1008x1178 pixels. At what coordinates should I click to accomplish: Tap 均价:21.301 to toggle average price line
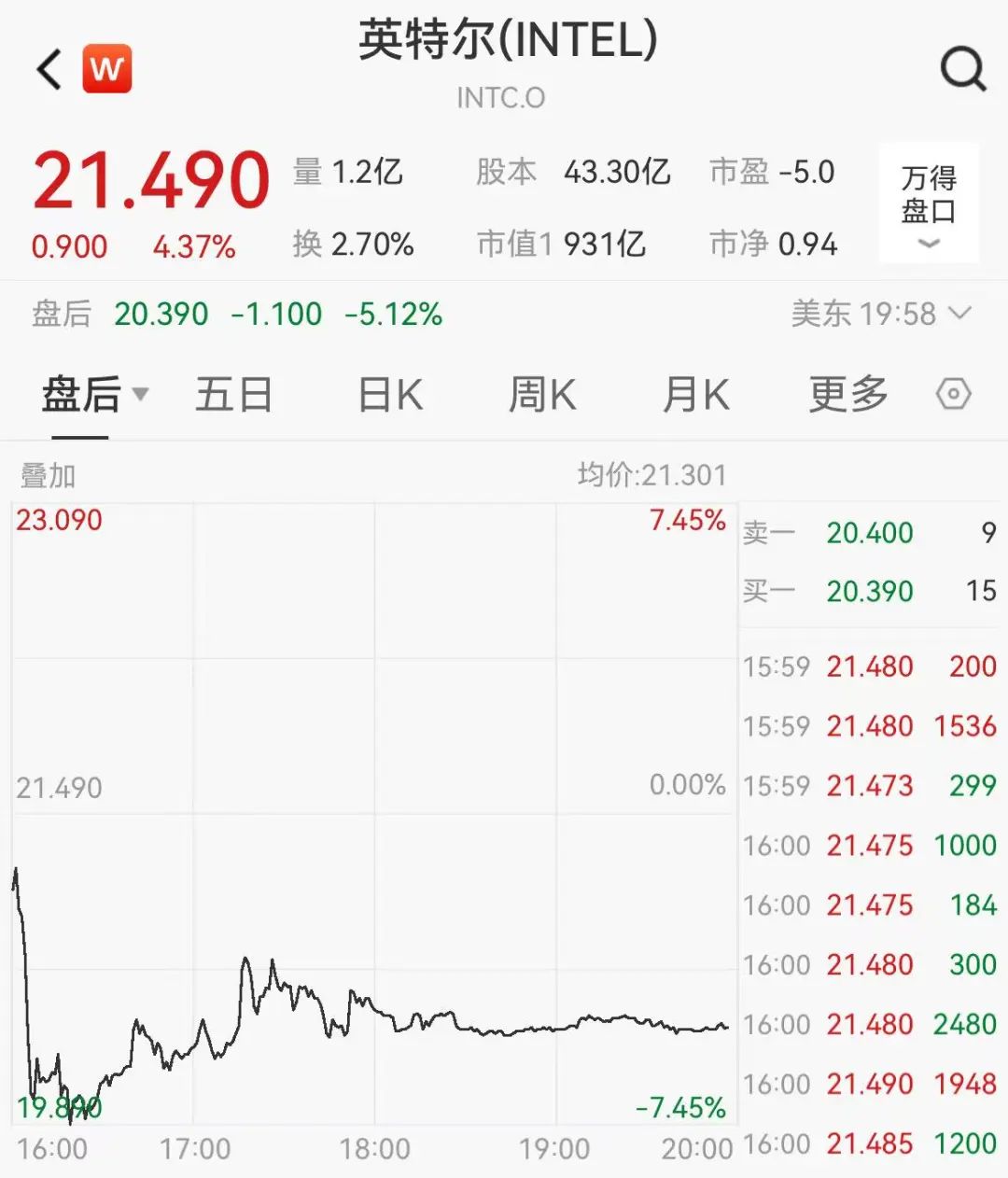coord(653,474)
